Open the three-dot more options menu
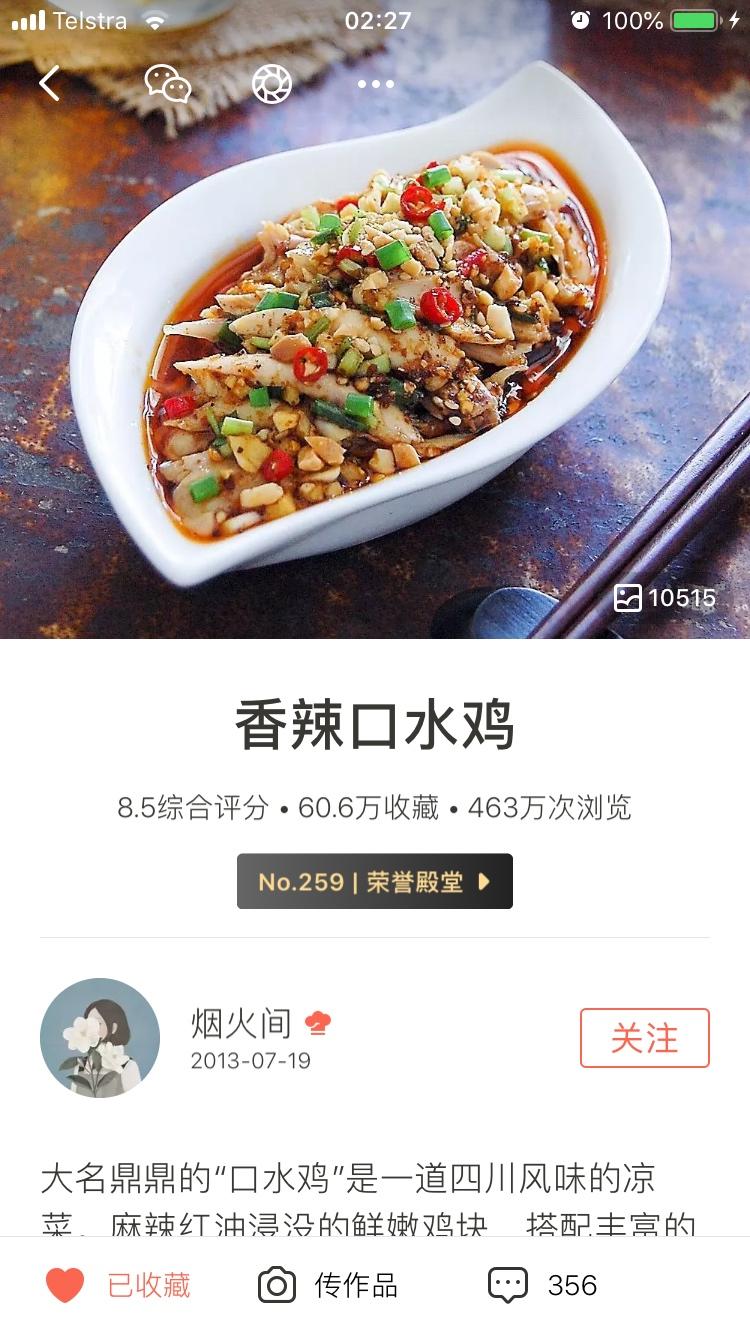The image size is (750, 1334). [x=376, y=84]
